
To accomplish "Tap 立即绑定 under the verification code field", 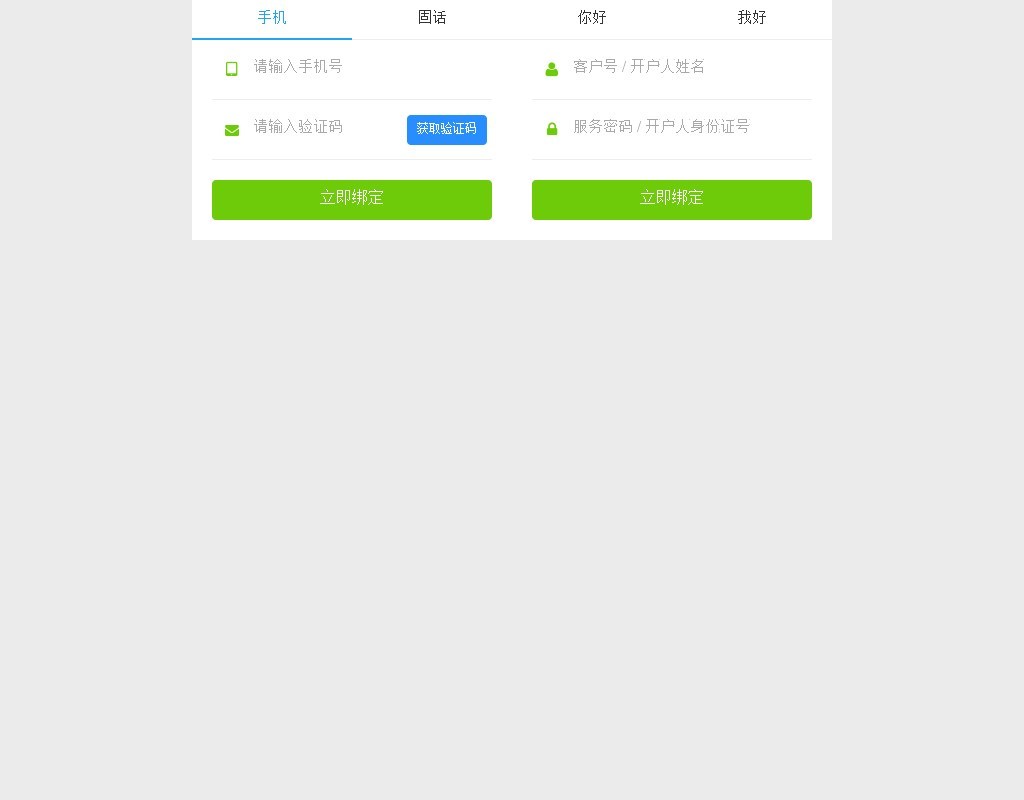I will (x=352, y=199).
